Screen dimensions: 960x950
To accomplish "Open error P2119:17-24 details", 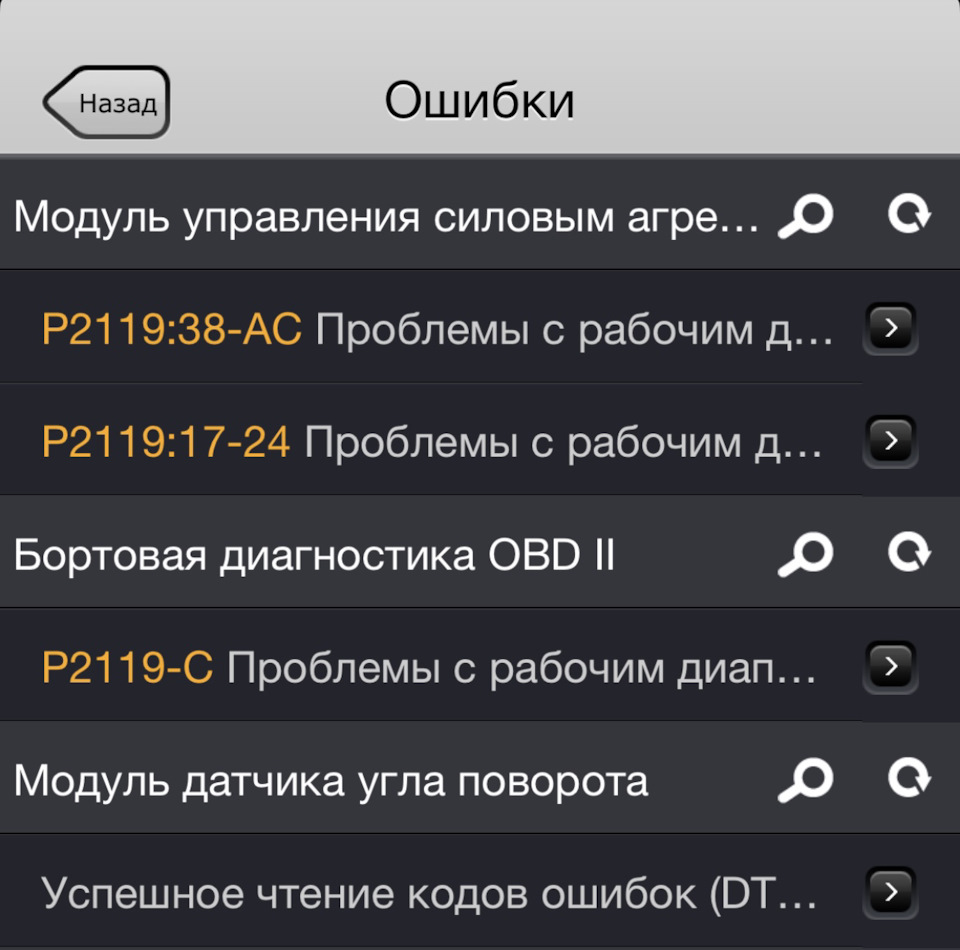I will 889,440.
